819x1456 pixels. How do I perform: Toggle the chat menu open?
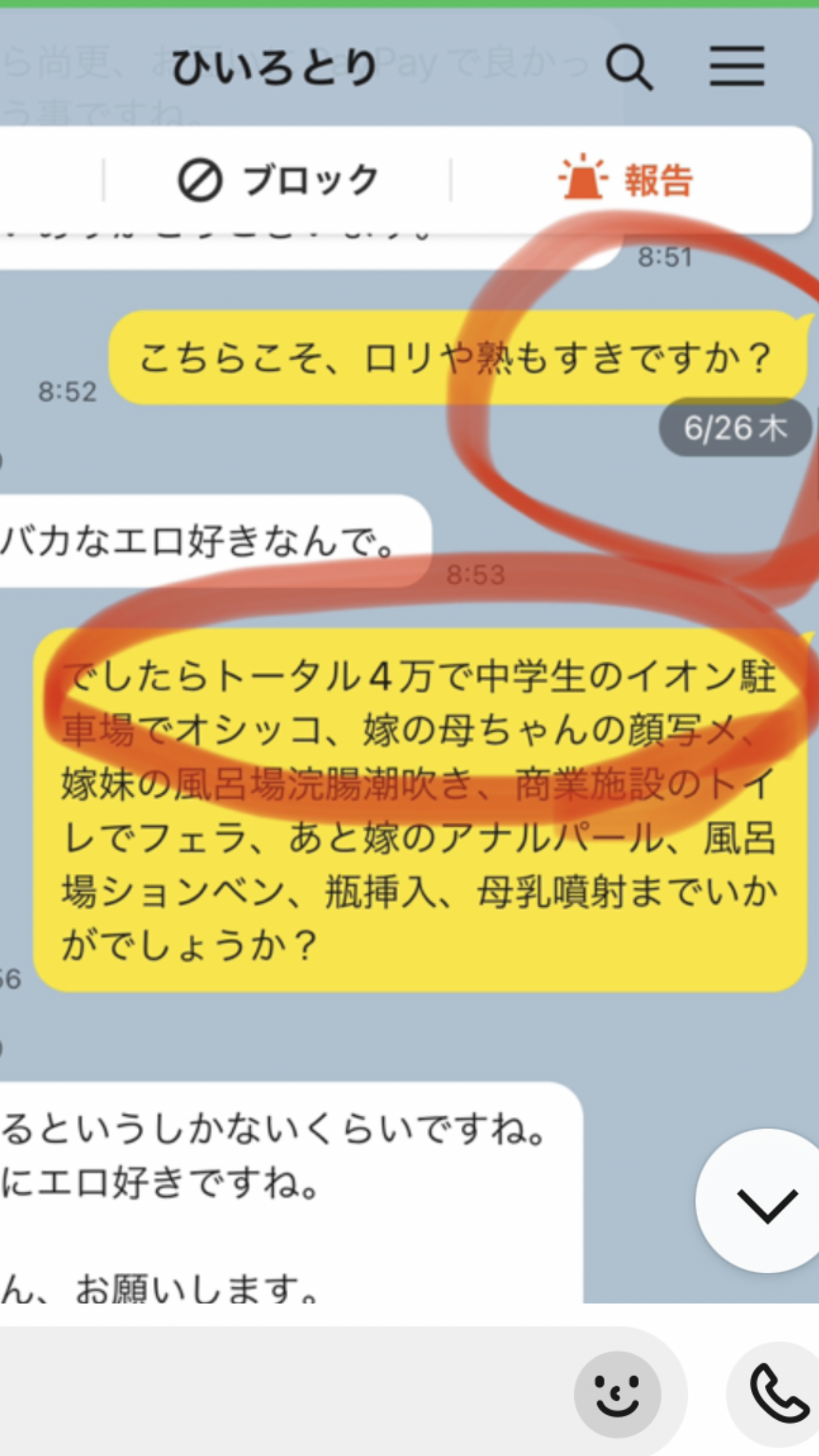[737, 66]
